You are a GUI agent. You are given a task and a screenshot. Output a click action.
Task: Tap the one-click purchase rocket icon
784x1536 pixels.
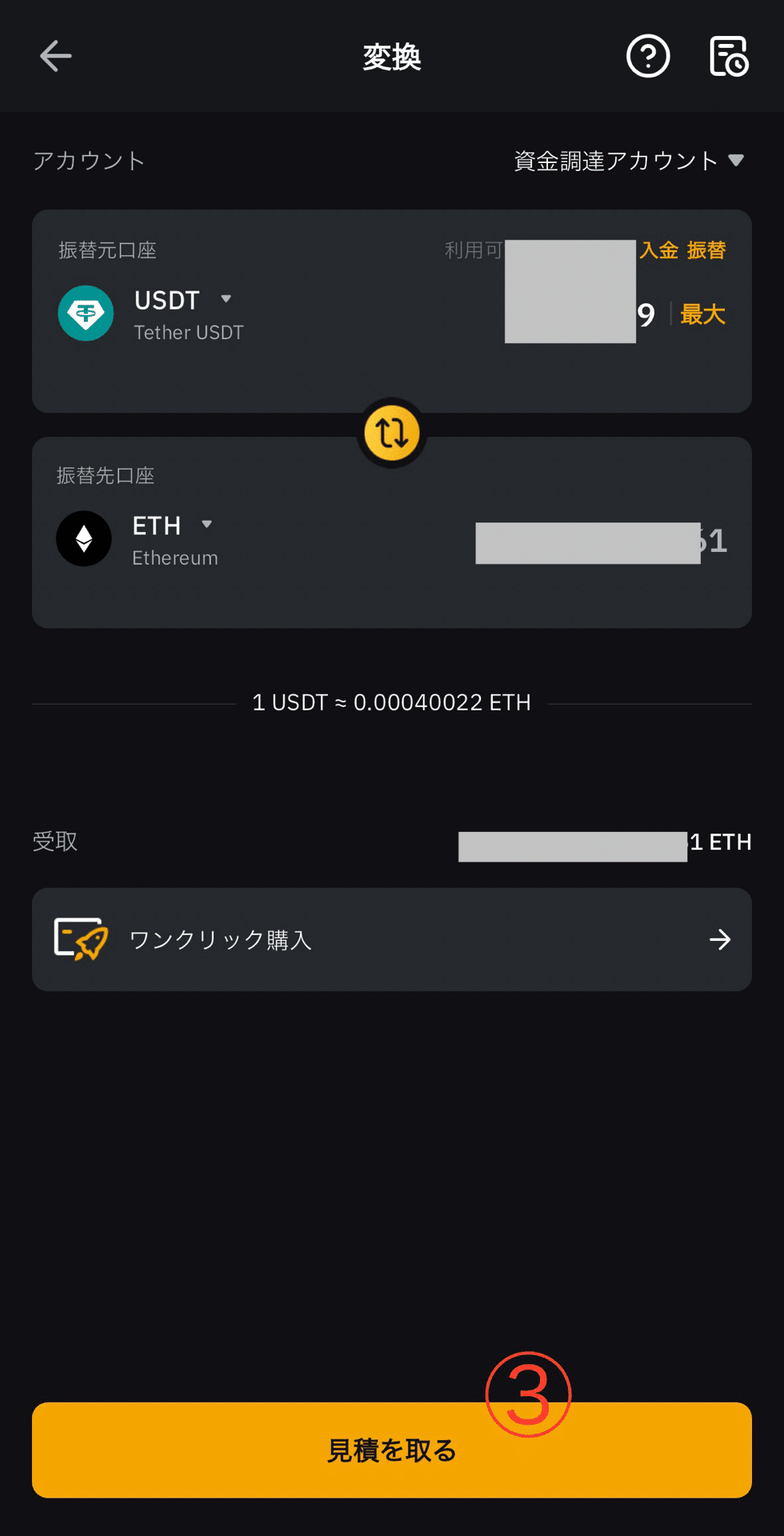(x=79, y=939)
